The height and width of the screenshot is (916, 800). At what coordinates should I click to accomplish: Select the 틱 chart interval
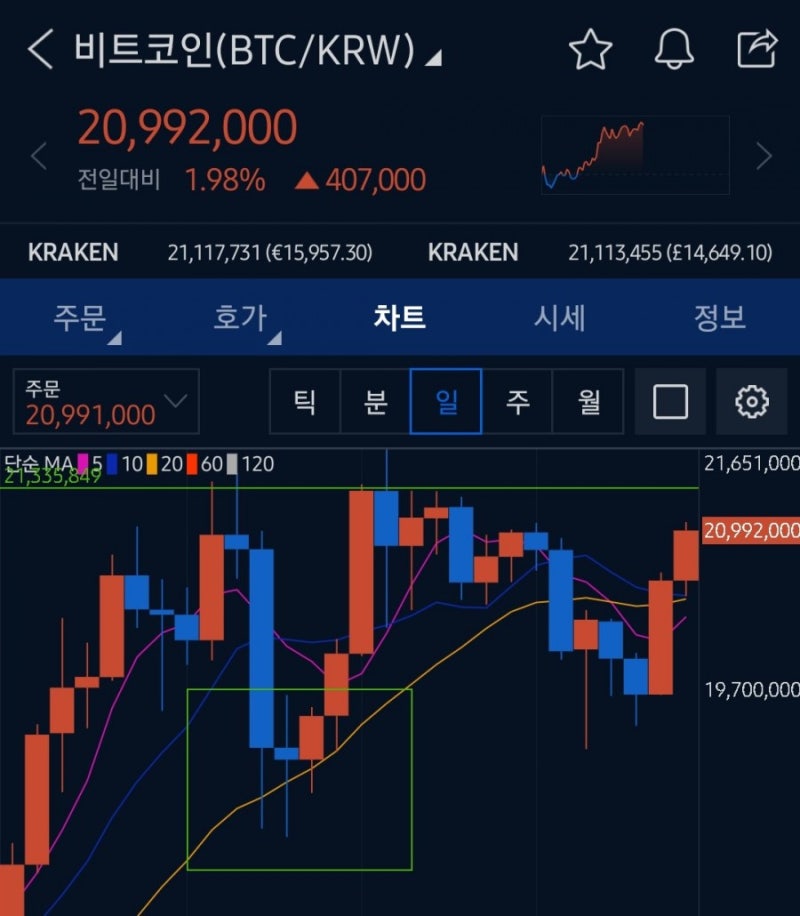click(304, 402)
